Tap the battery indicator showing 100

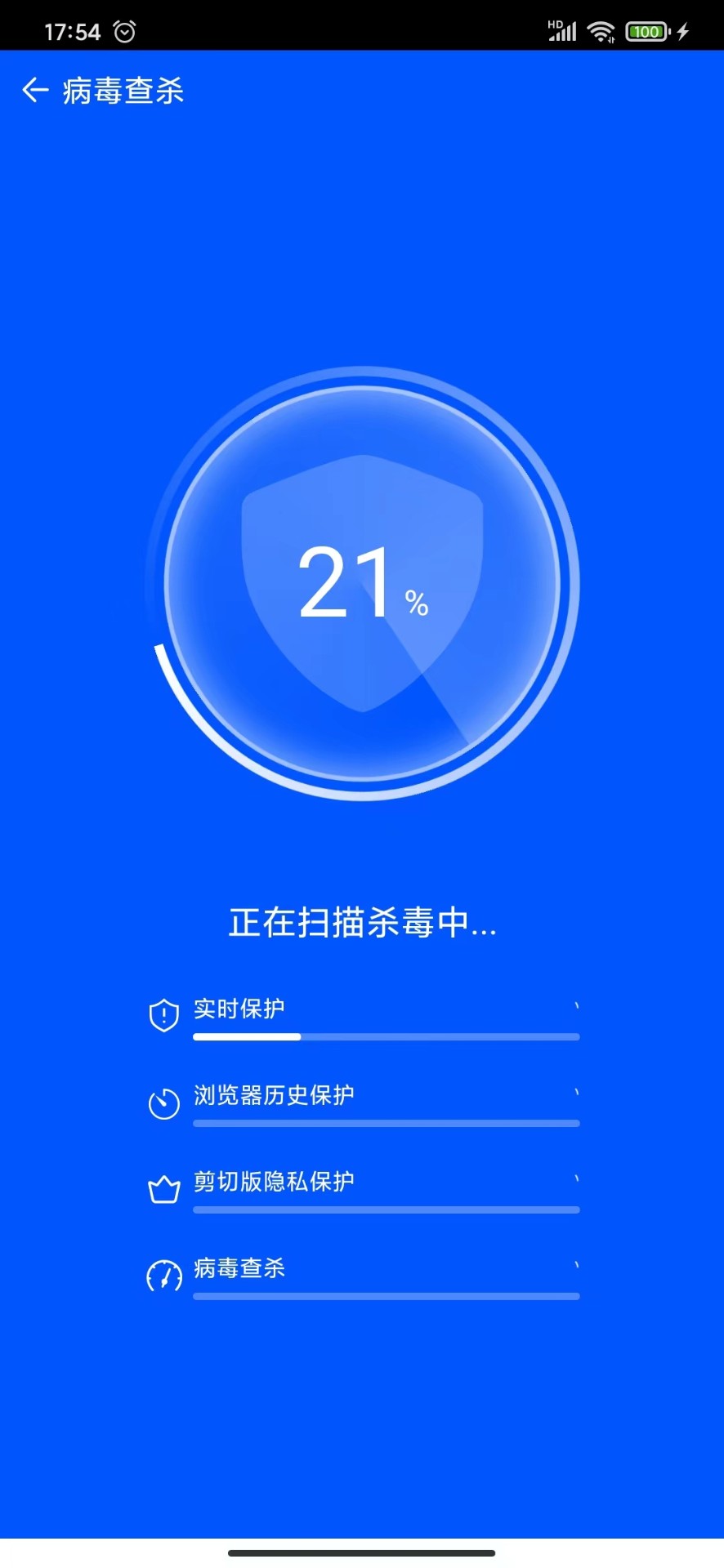(646, 31)
